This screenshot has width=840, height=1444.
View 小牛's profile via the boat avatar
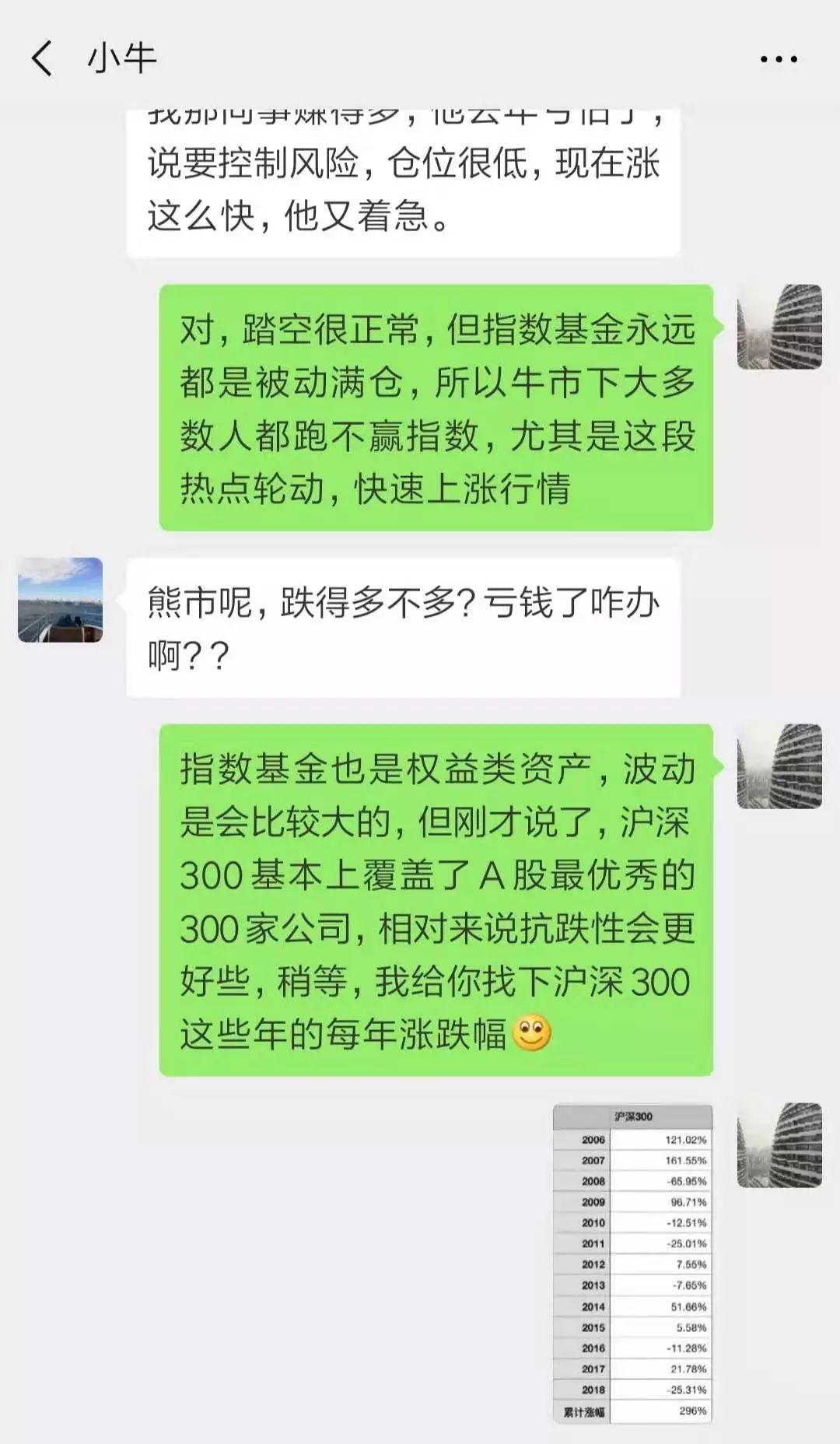pyautogui.click(x=61, y=600)
